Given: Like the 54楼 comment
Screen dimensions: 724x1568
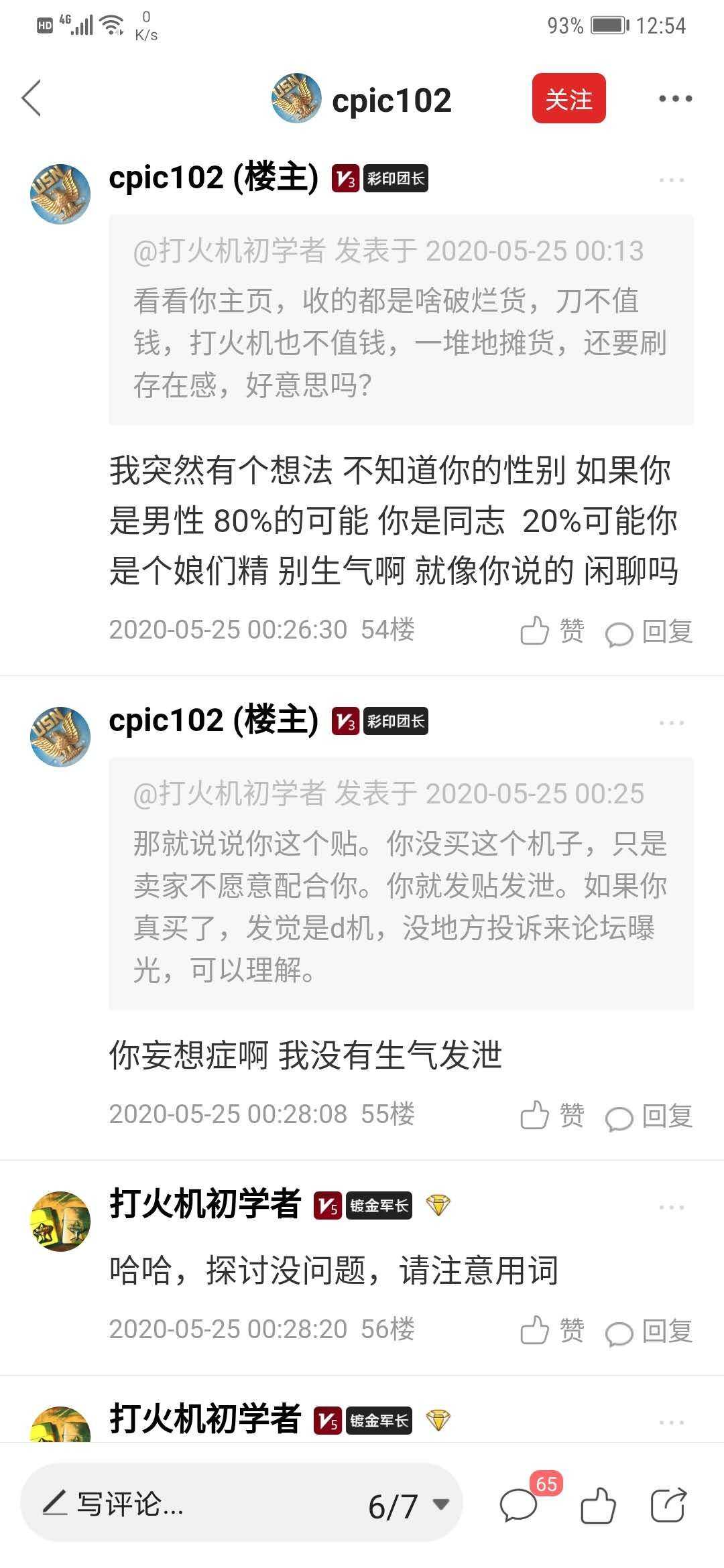Looking at the screenshot, I should pyautogui.click(x=552, y=631).
